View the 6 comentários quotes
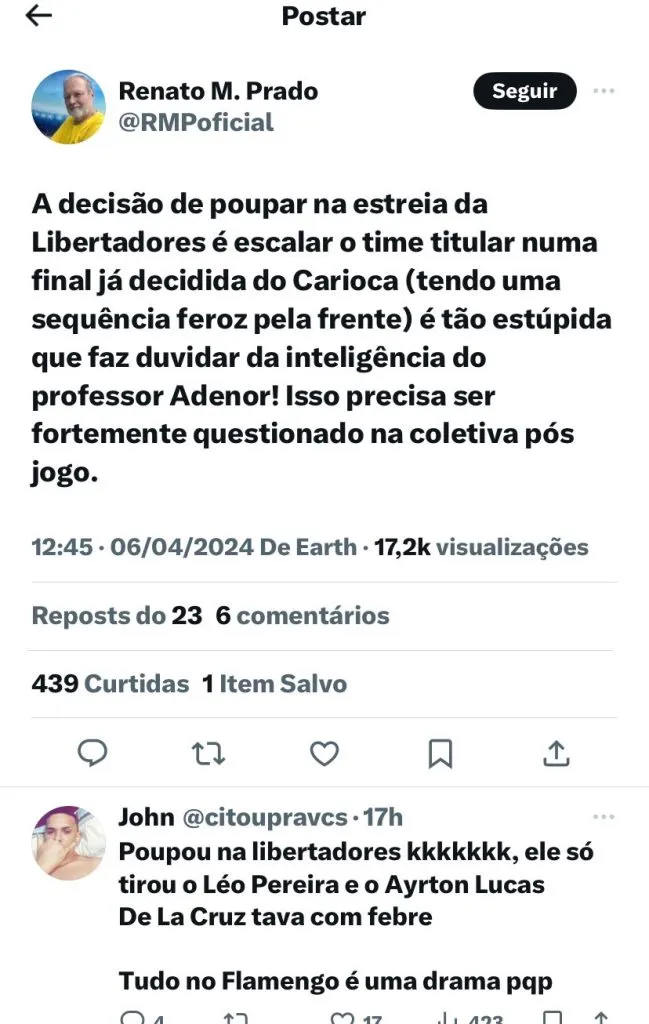The image size is (649, 1024). coord(302,616)
